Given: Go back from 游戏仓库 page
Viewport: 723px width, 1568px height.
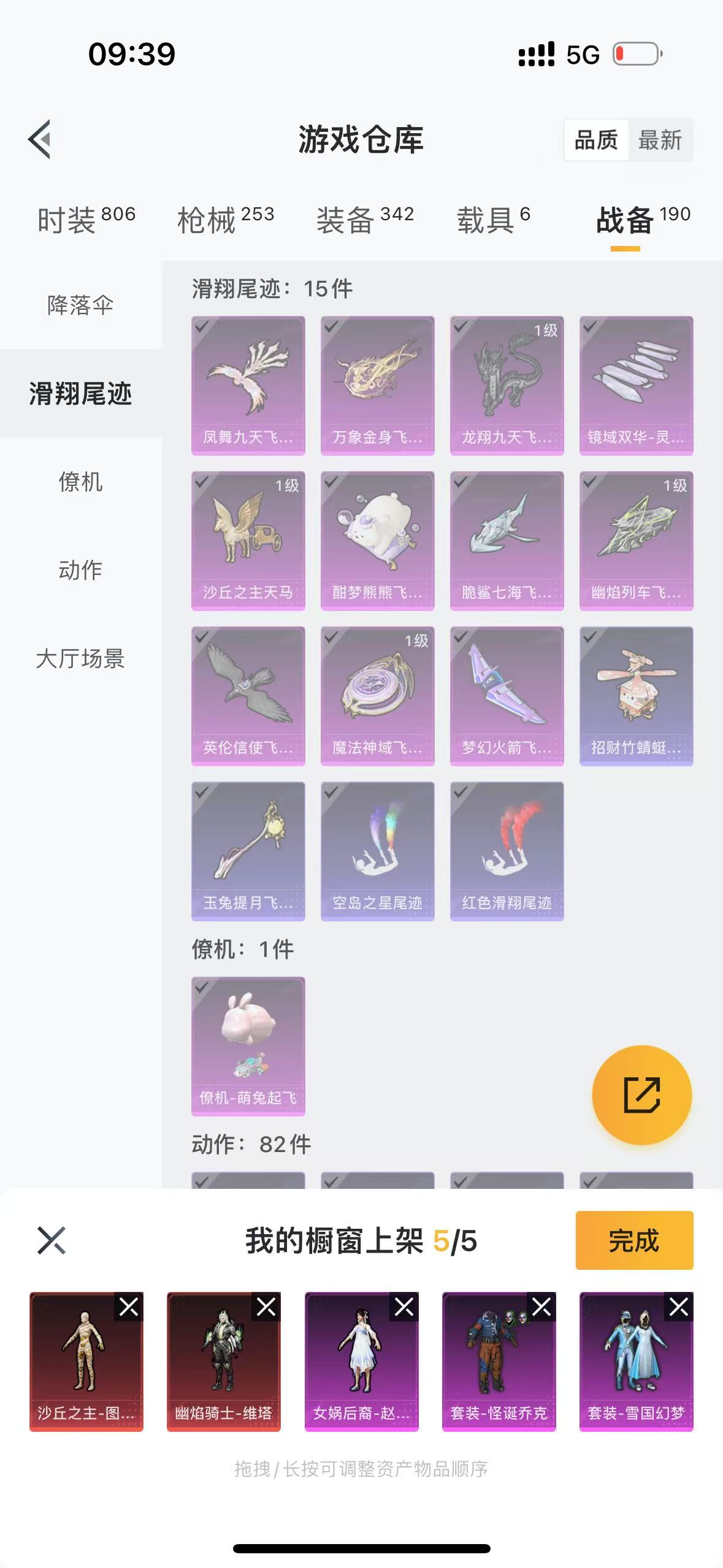Looking at the screenshot, I should [x=40, y=139].
